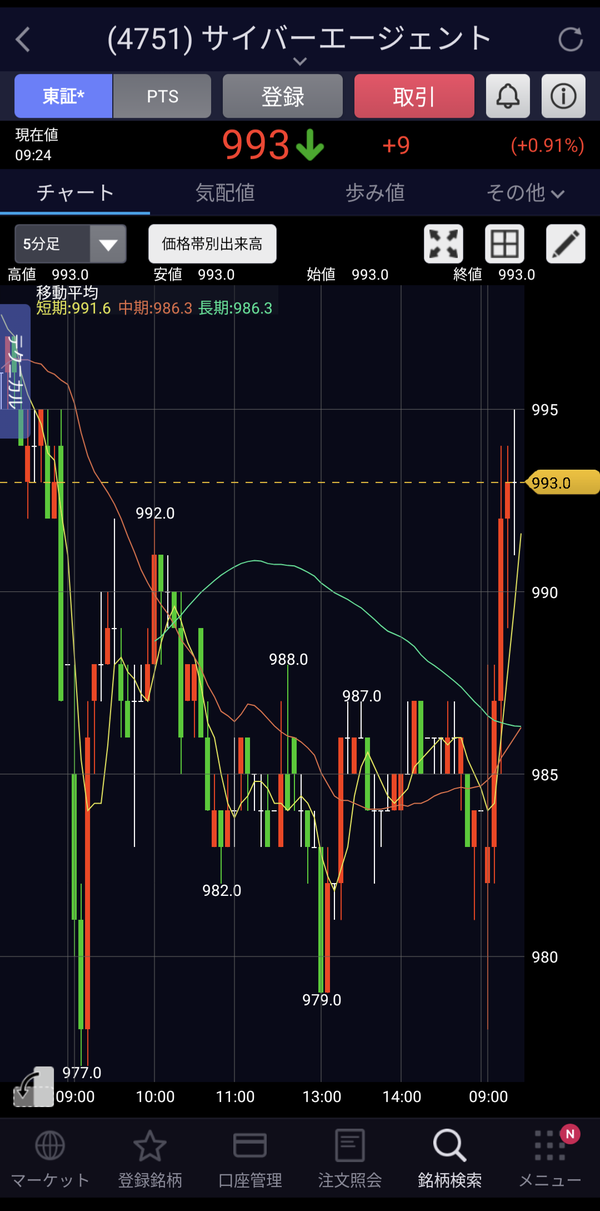Go back using the top-left arrow
The image size is (600, 1211).
coord(23,39)
